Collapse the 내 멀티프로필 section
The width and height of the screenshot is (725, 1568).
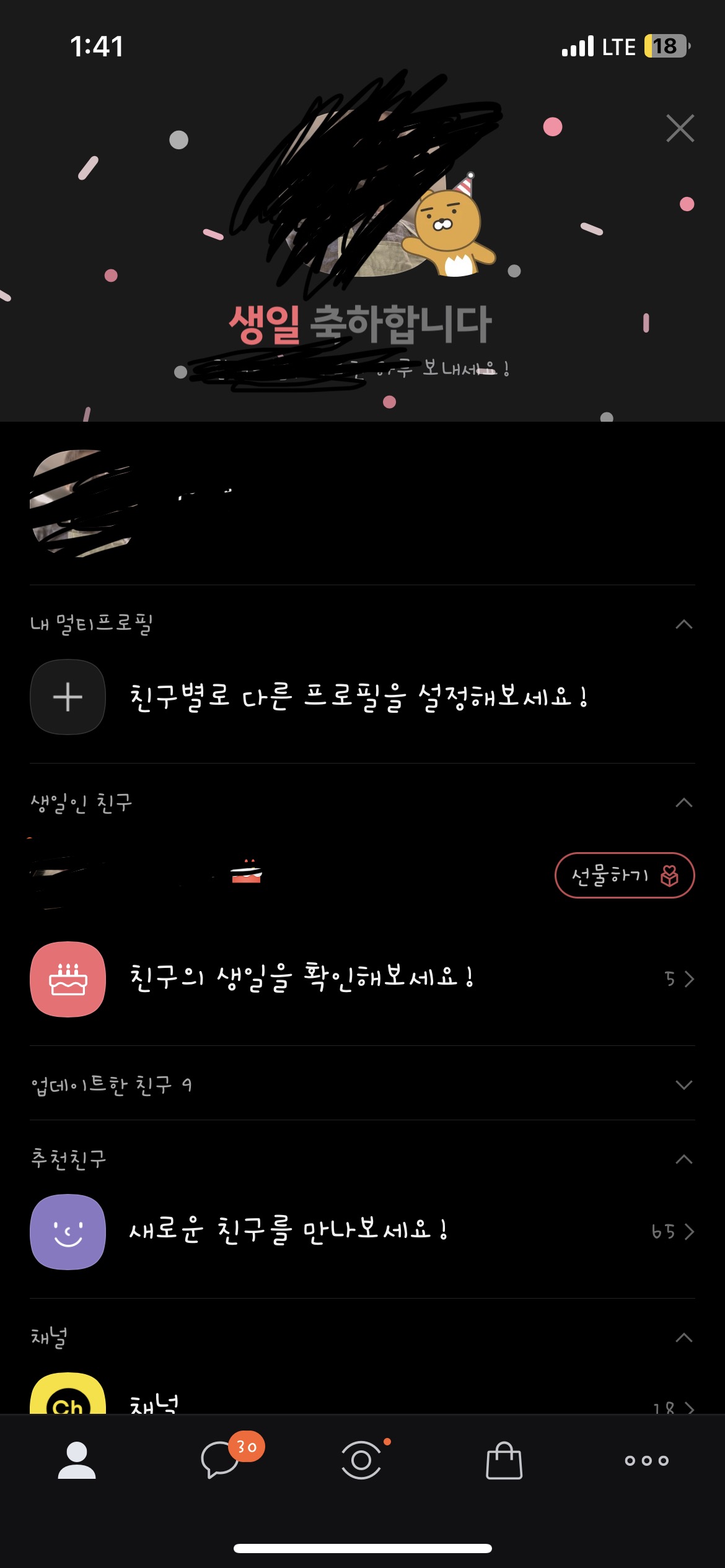[683, 624]
